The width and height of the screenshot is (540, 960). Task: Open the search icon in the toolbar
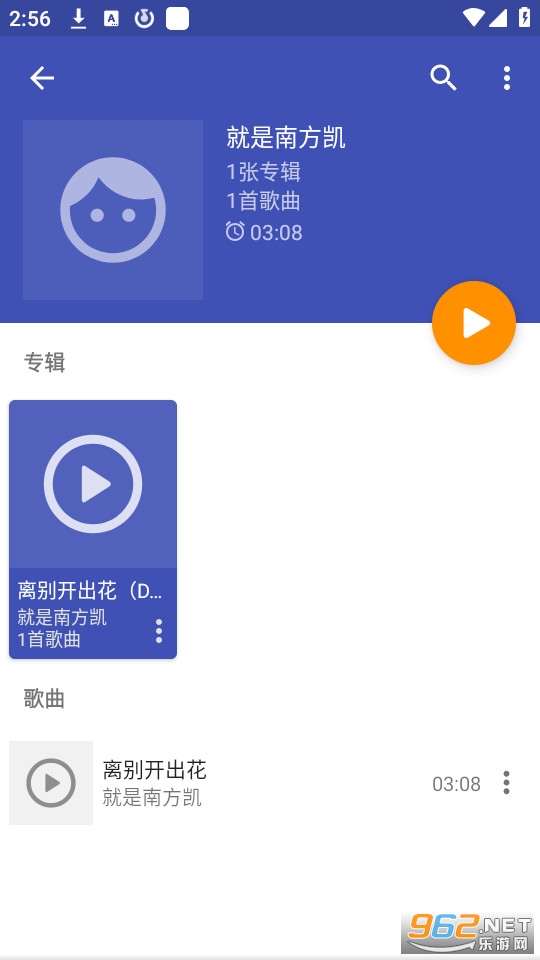coord(444,78)
